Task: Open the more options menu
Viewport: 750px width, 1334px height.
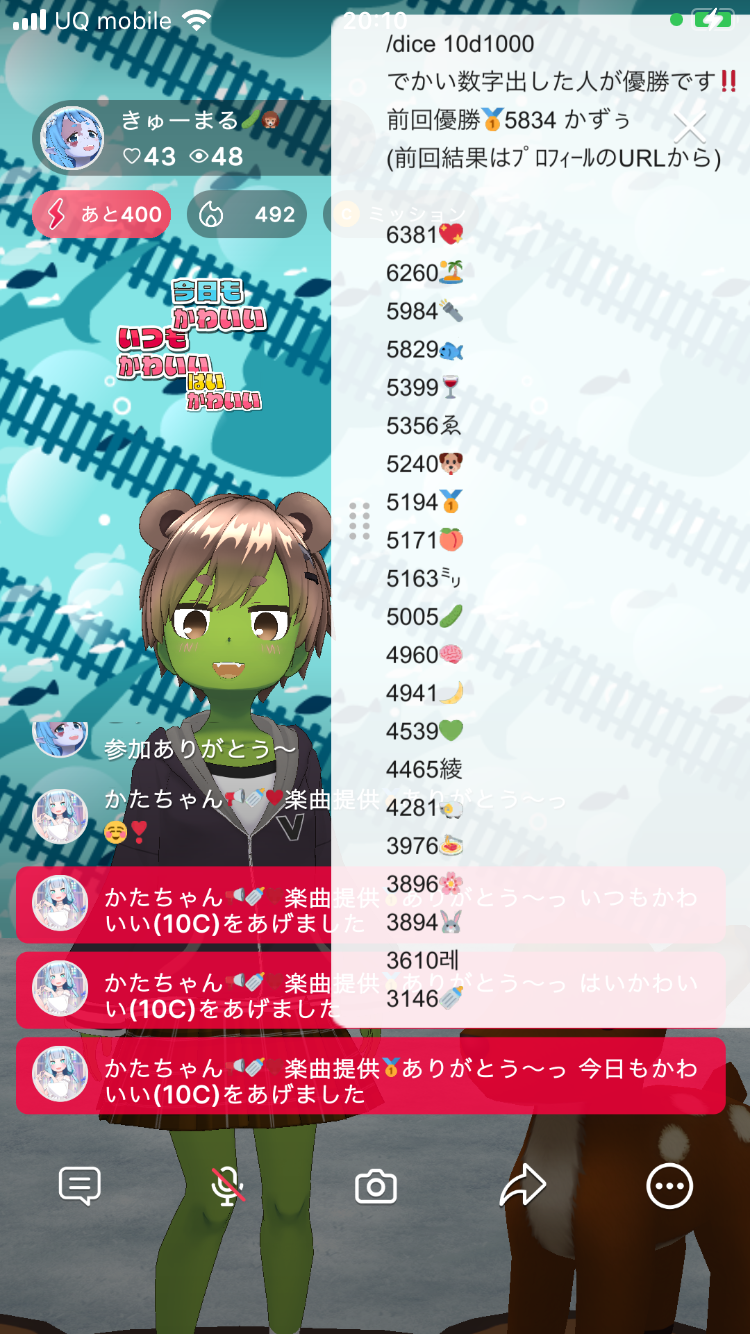Action: tap(669, 1186)
